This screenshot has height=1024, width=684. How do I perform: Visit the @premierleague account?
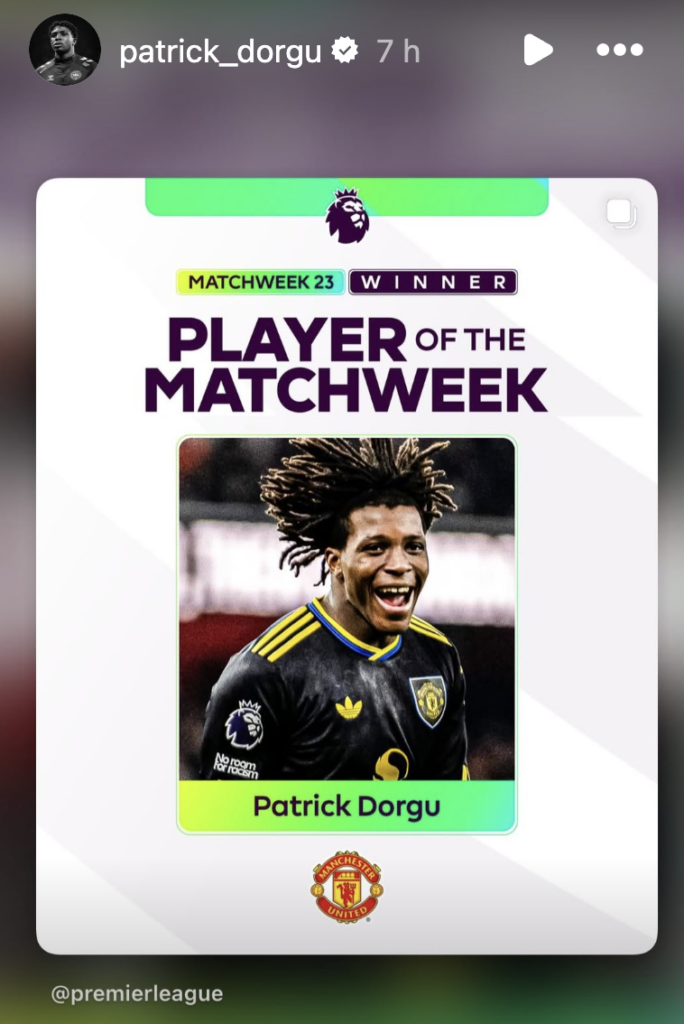(x=137, y=994)
